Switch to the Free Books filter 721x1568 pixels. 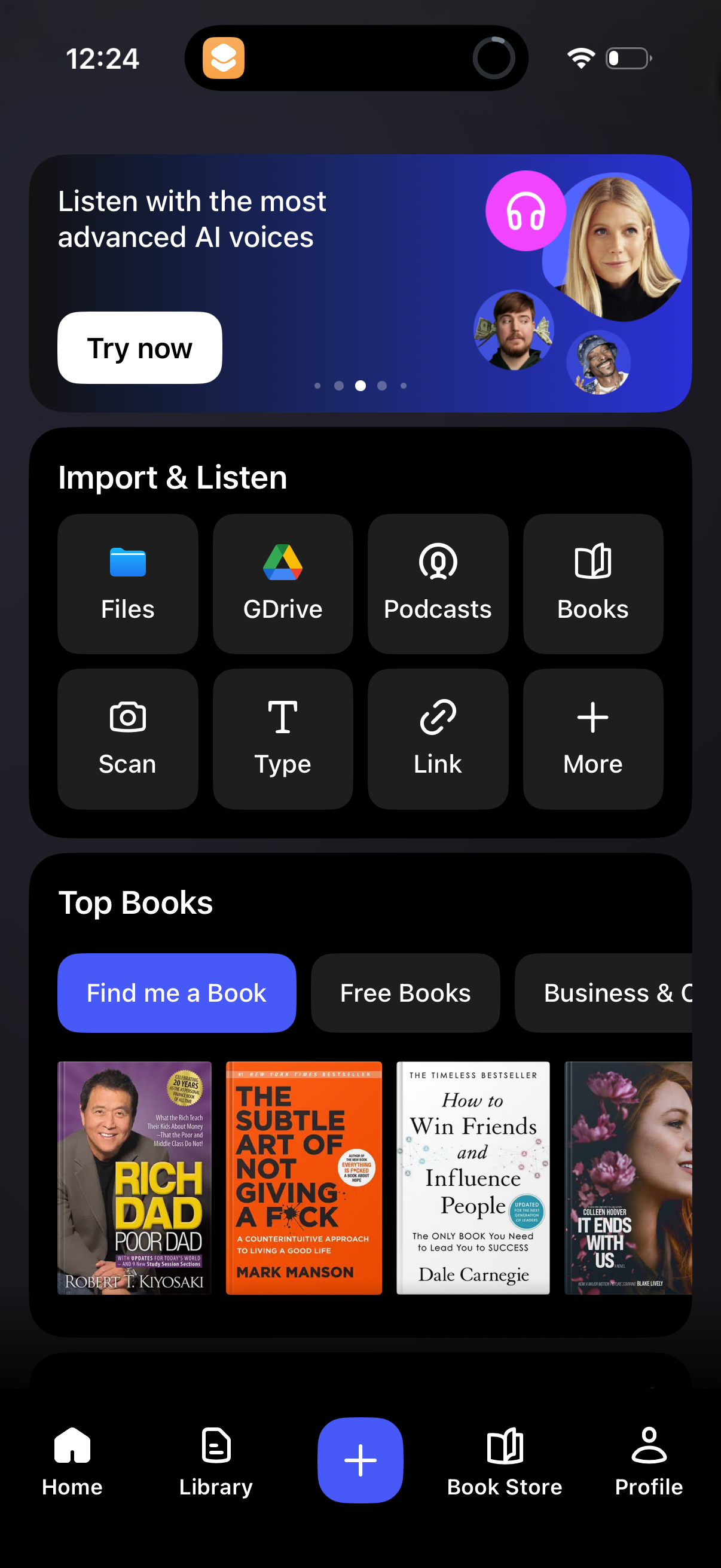[405, 992]
